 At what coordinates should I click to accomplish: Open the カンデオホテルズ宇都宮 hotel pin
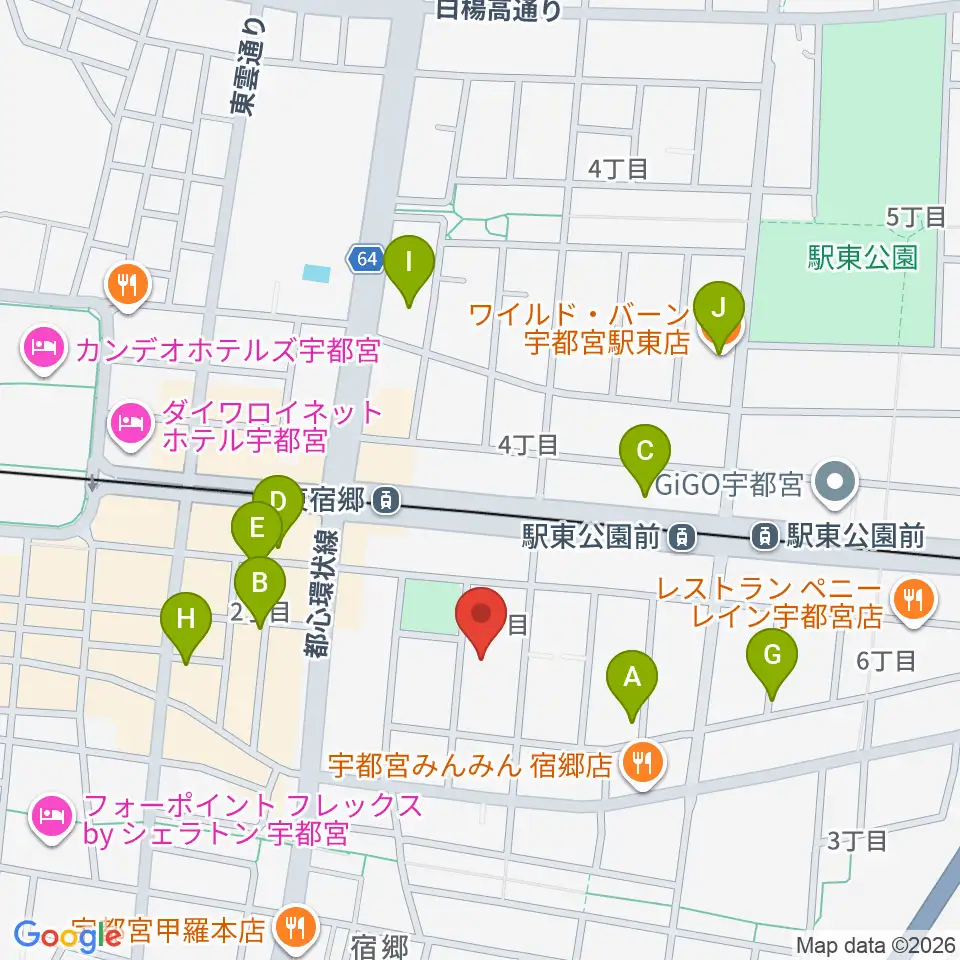click(x=43, y=350)
